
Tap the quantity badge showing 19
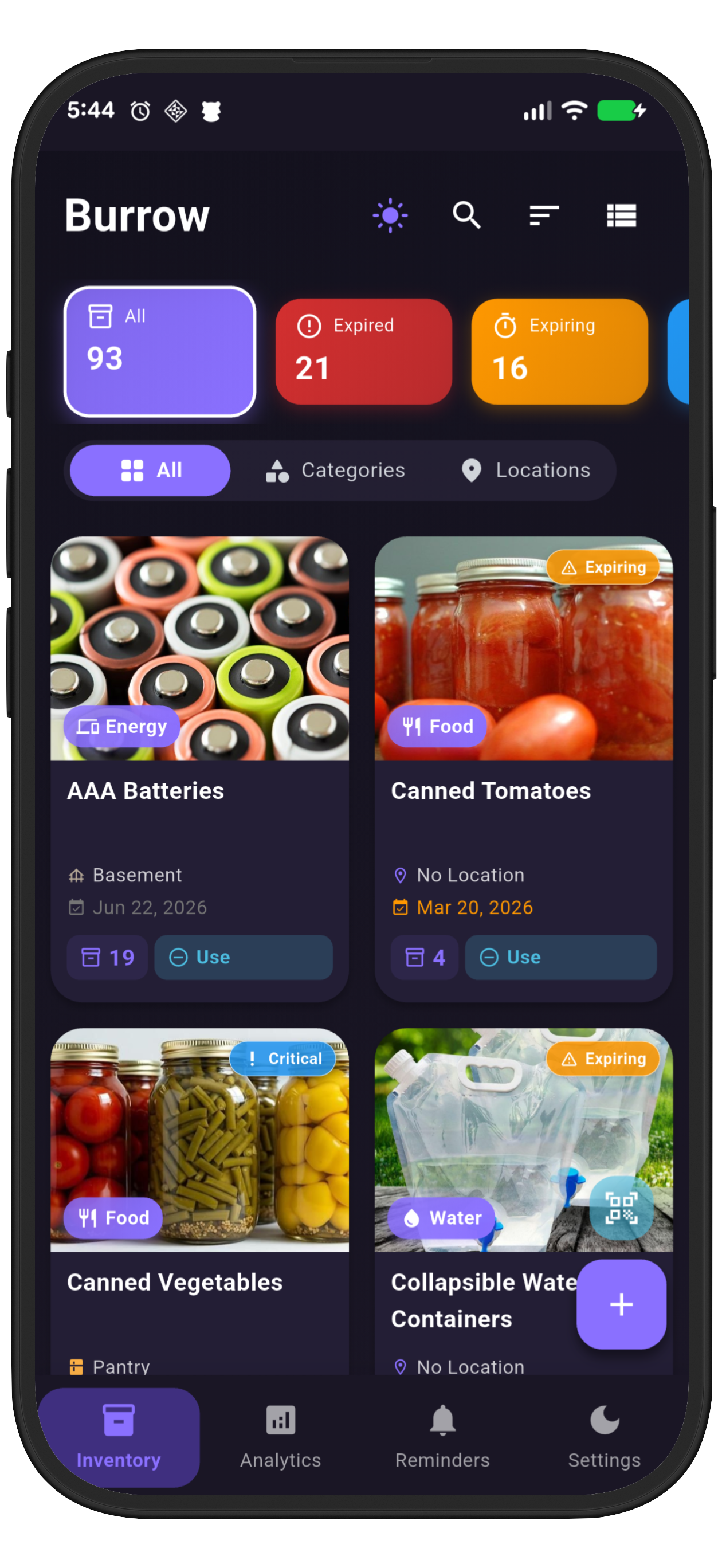click(x=107, y=958)
